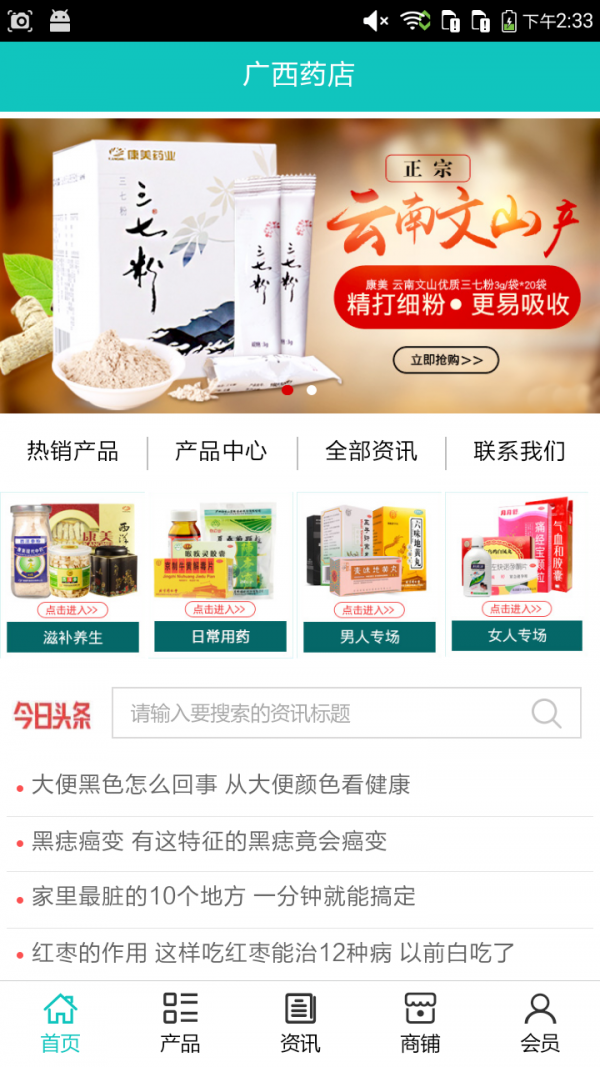Read the article 大便黑色怎么回事
The image size is (600, 1067).
[220, 785]
